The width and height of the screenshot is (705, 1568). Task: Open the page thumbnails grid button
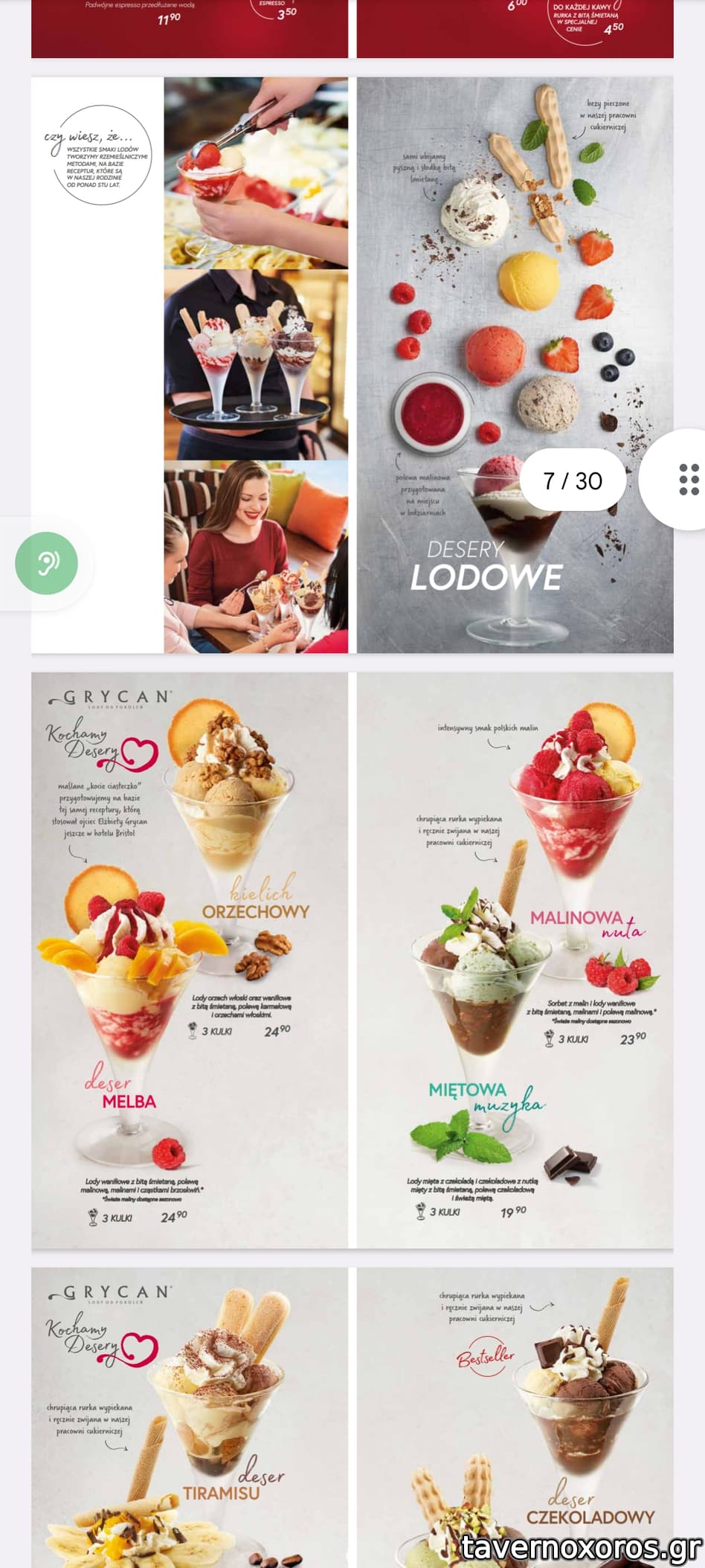pos(688,480)
